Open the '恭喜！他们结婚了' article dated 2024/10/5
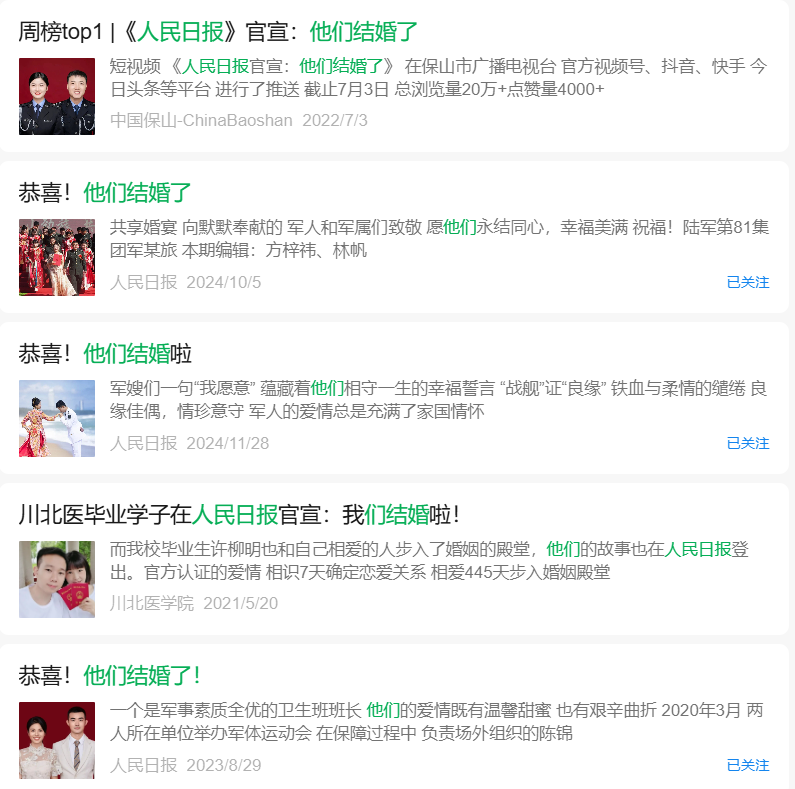This screenshot has height=789, width=795. [x=105, y=193]
